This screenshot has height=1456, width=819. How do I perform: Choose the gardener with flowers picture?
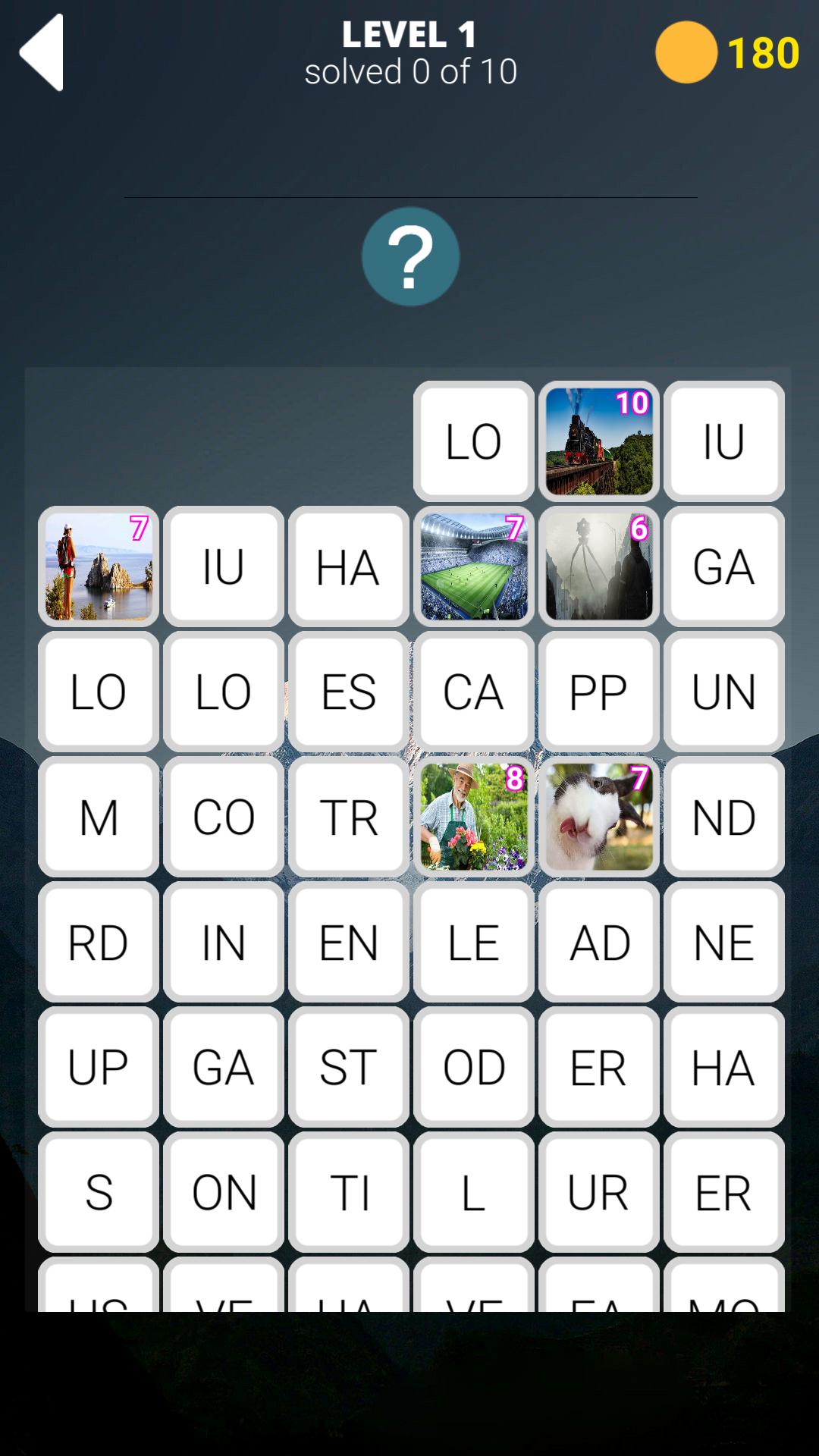point(473,817)
